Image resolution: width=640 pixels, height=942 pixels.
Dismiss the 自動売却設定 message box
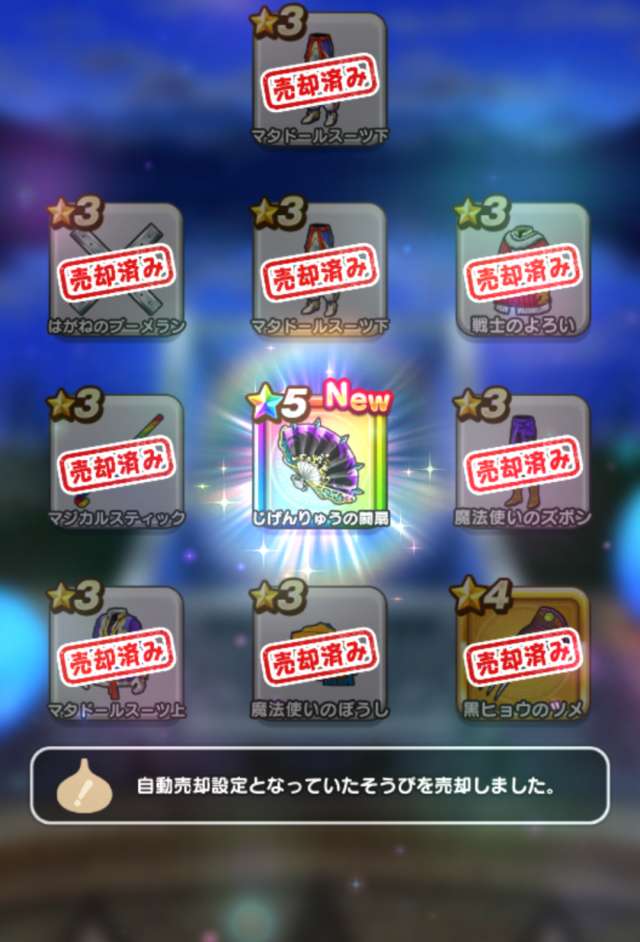pyautogui.click(x=320, y=785)
